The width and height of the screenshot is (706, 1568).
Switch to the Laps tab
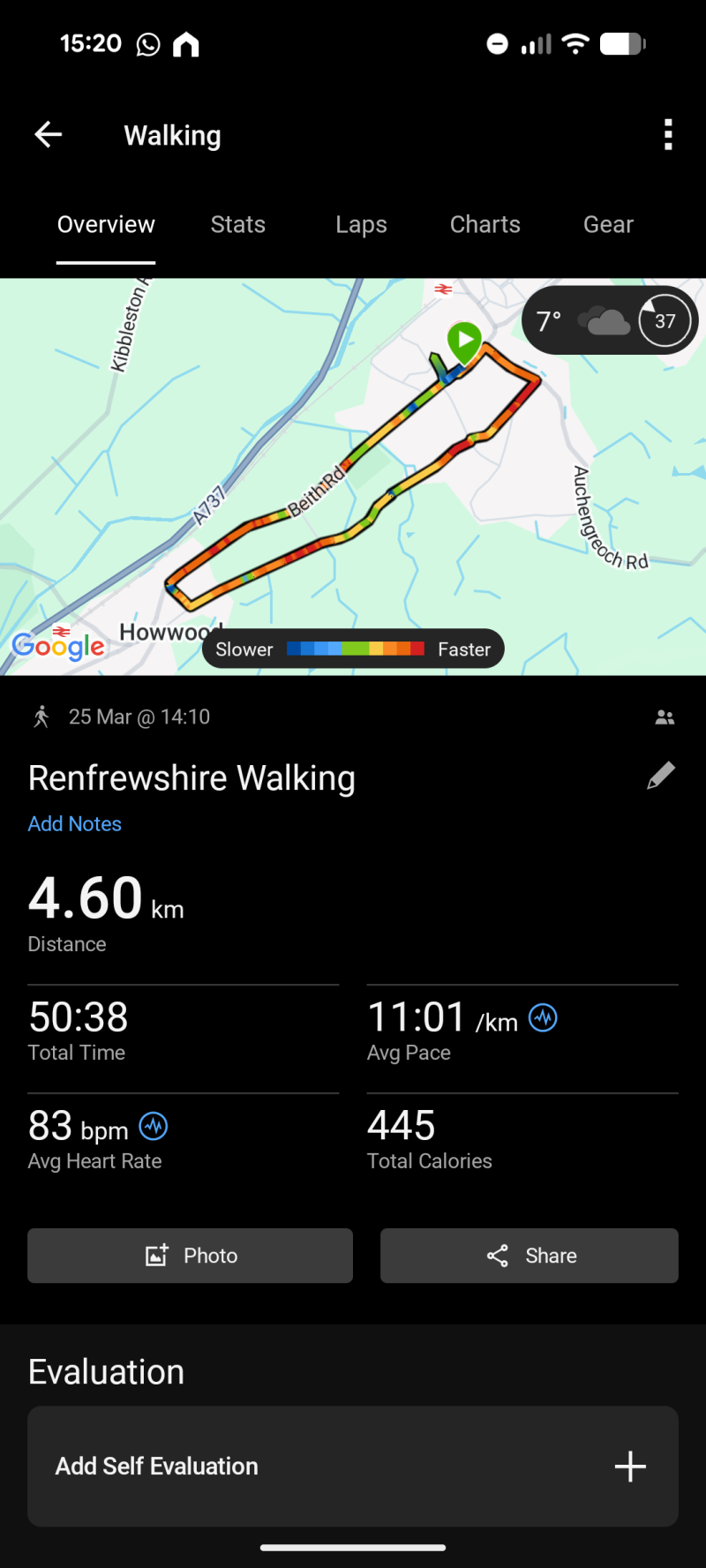click(x=361, y=225)
